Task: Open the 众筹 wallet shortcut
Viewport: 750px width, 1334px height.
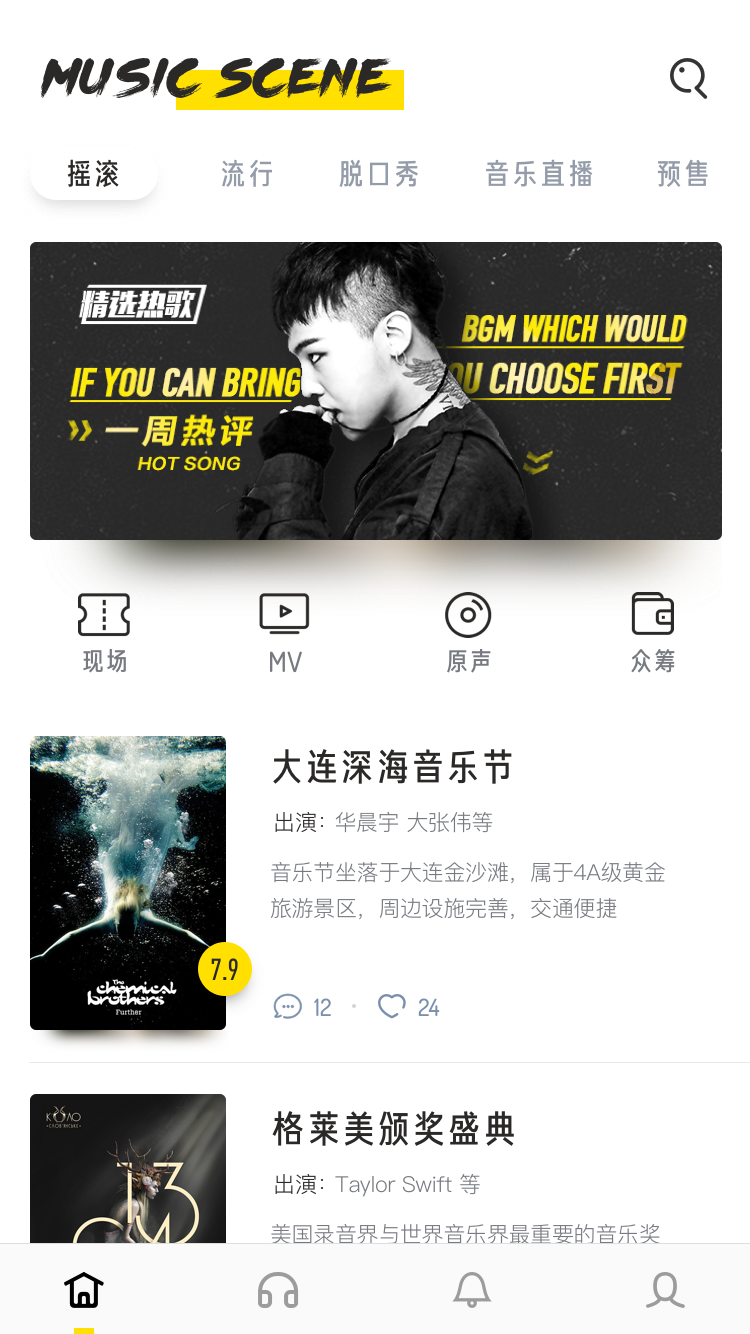Action: 653,633
